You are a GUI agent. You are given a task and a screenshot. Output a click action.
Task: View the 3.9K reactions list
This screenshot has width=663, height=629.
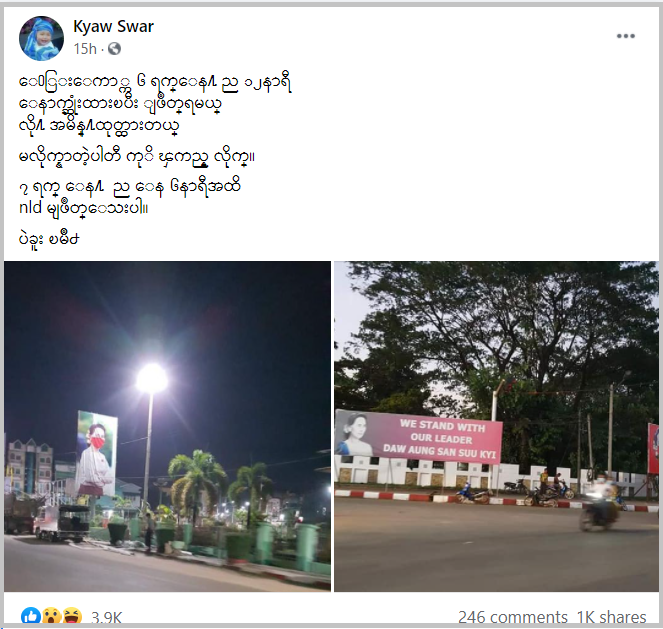(106, 618)
